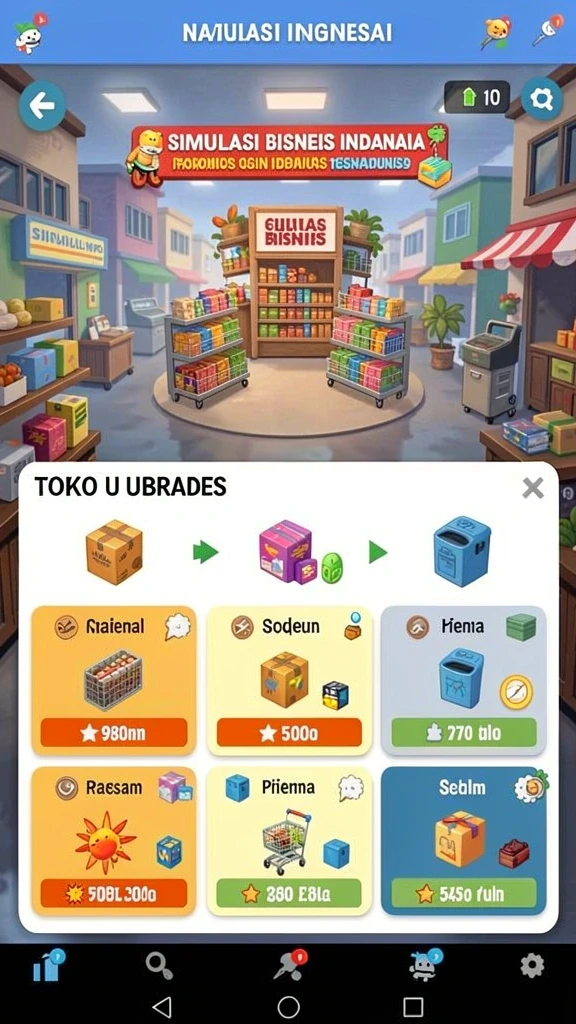Switch to the stats chart tab
The height and width of the screenshot is (1024, 576).
click(x=48, y=965)
